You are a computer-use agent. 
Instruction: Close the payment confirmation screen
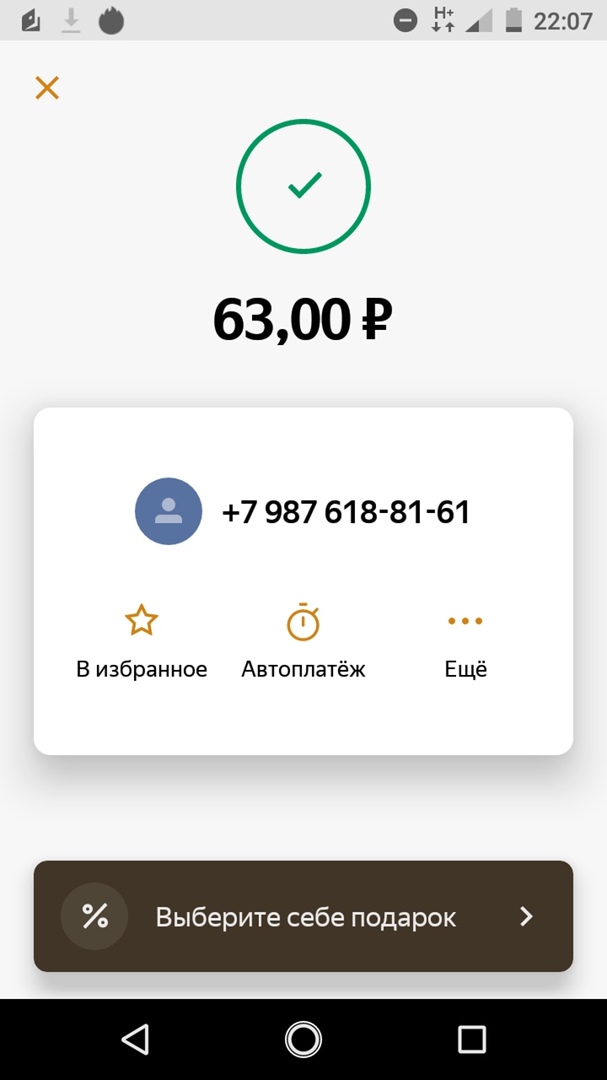[47, 88]
